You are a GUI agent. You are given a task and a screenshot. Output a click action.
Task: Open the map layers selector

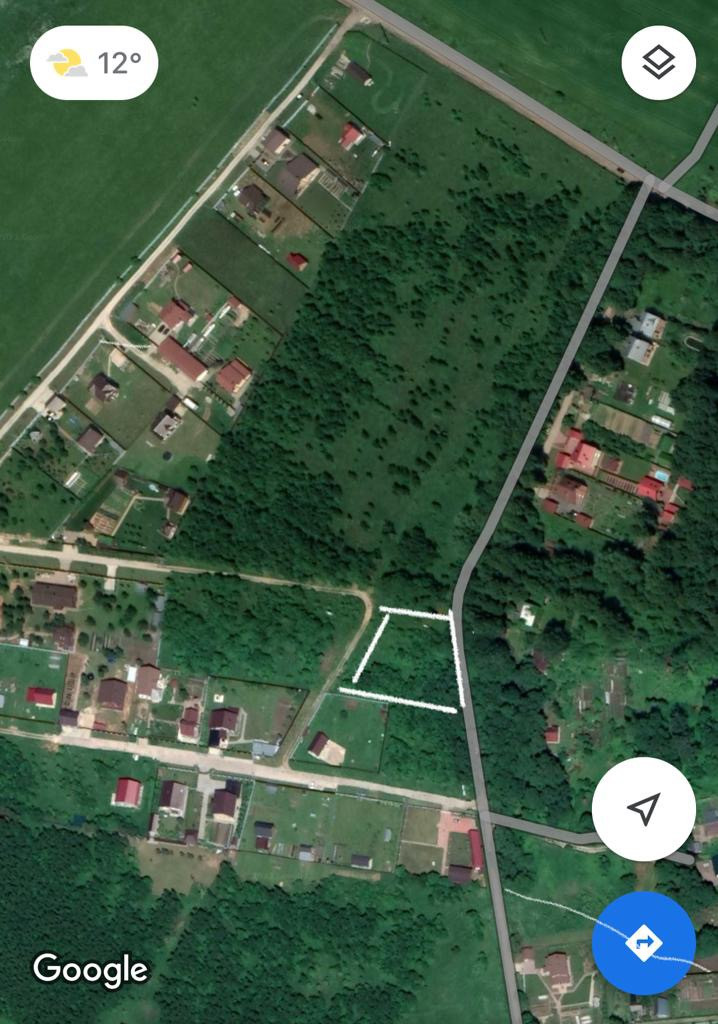click(x=658, y=62)
